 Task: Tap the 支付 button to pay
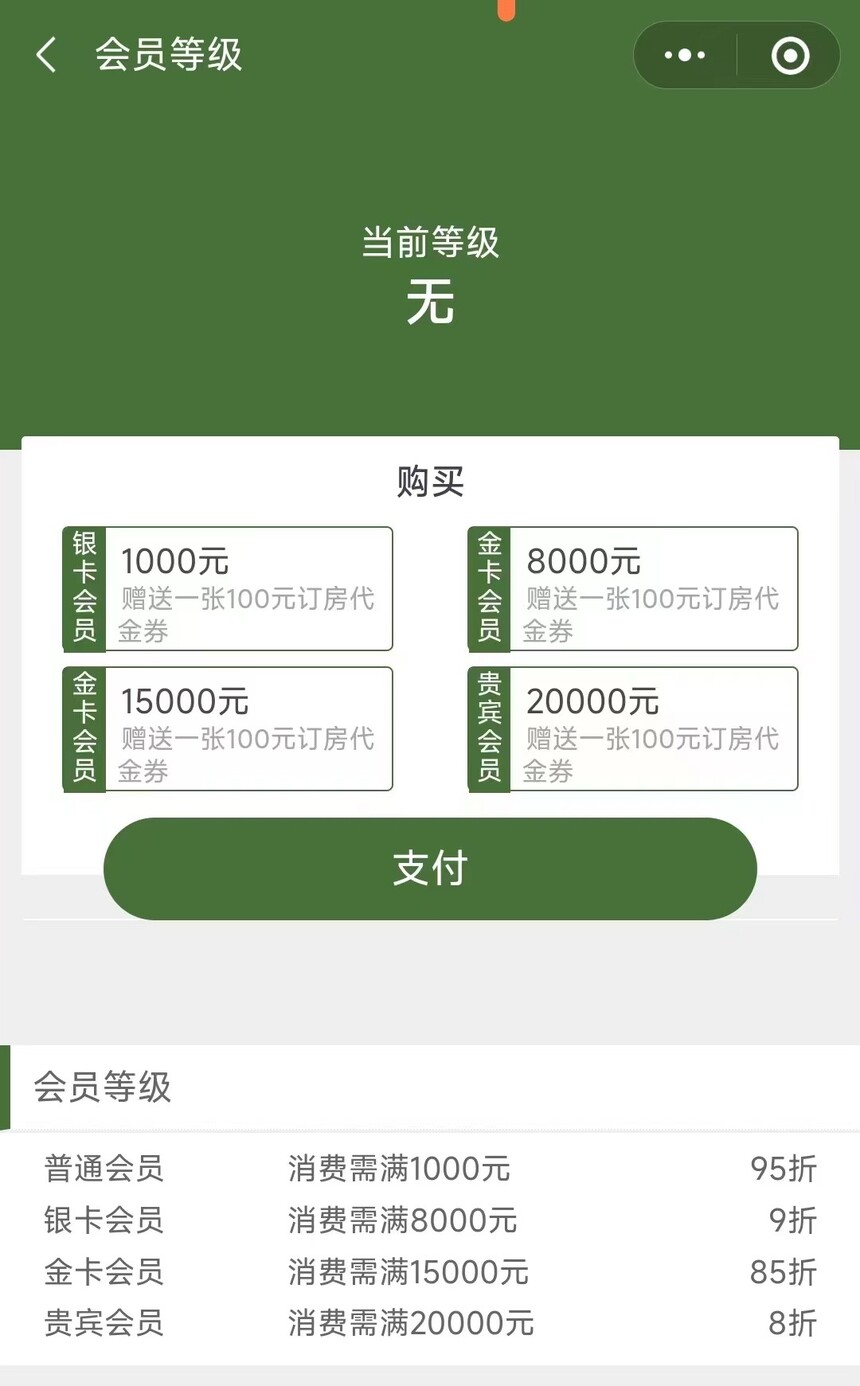click(x=430, y=869)
